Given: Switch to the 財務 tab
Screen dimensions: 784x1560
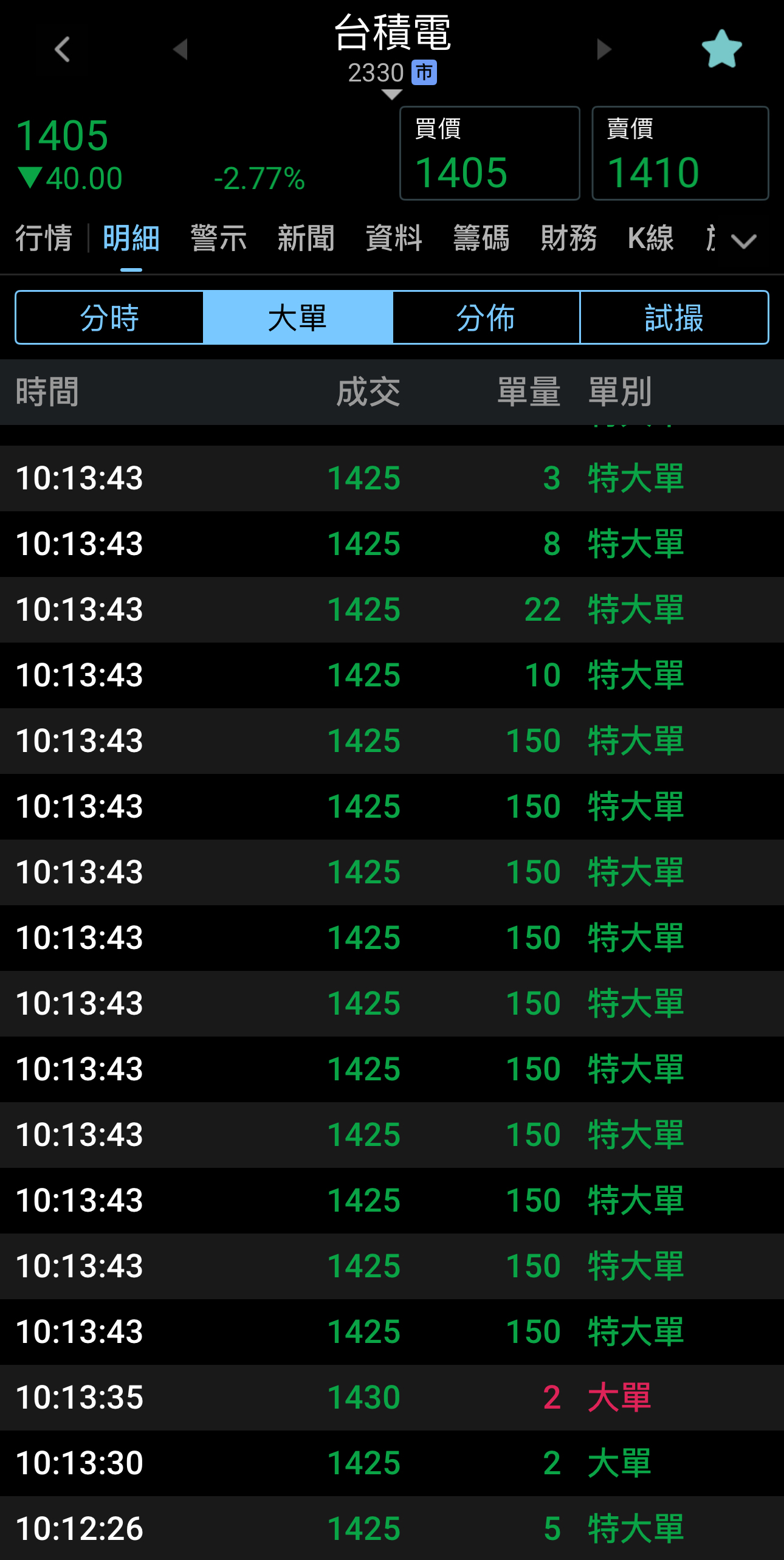Looking at the screenshot, I should click(x=568, y=238).
